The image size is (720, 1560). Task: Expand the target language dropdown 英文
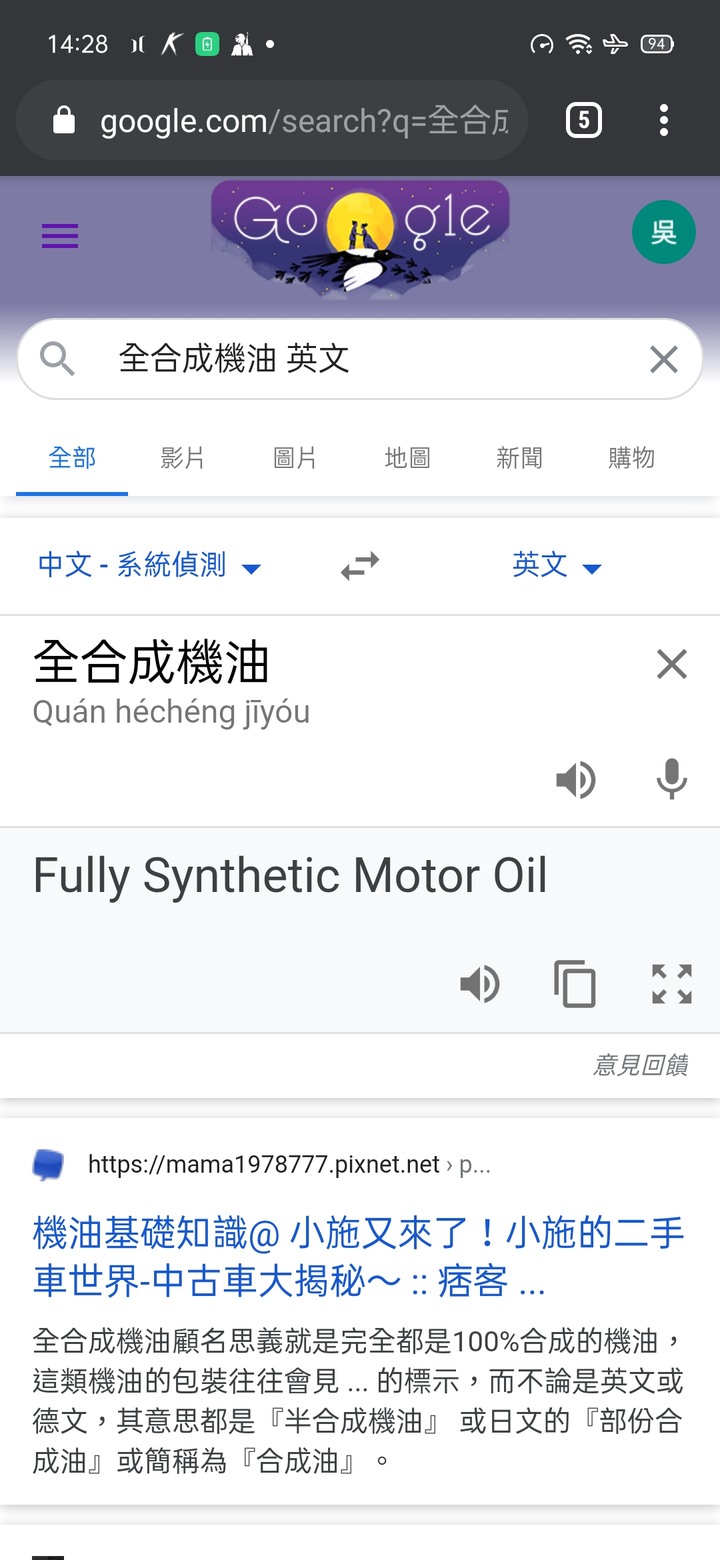pyautogui.click(x=557, y=566)
